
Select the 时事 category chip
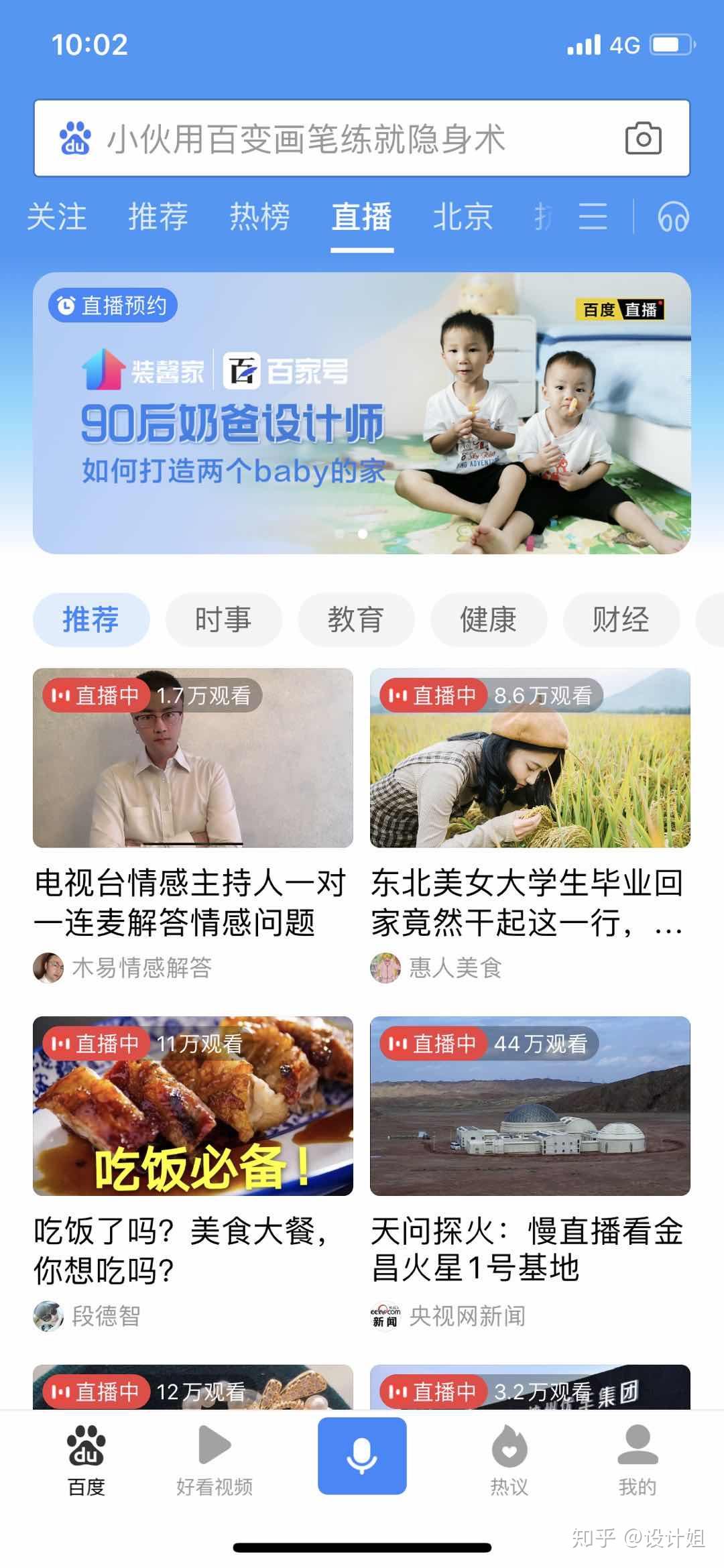coord(223,619)
